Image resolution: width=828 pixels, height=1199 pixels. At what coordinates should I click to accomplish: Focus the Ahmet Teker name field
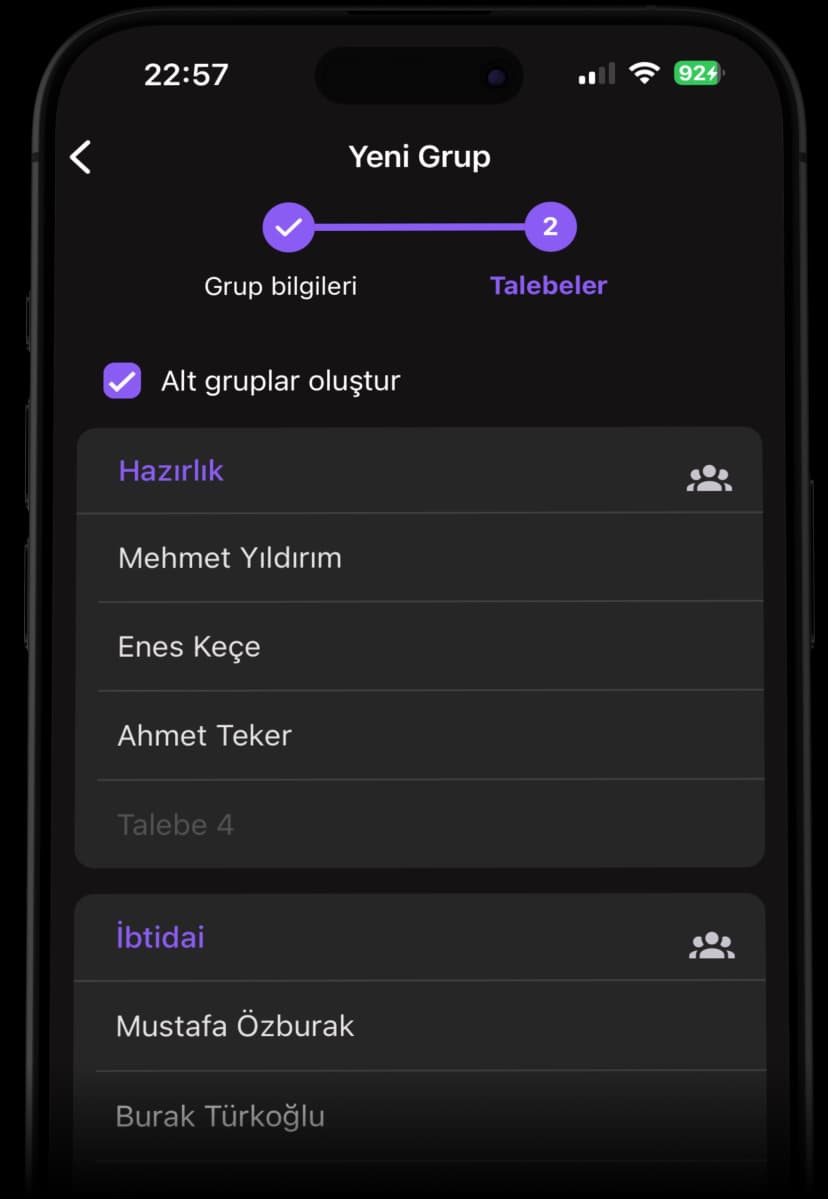click(x=420, y=736)
